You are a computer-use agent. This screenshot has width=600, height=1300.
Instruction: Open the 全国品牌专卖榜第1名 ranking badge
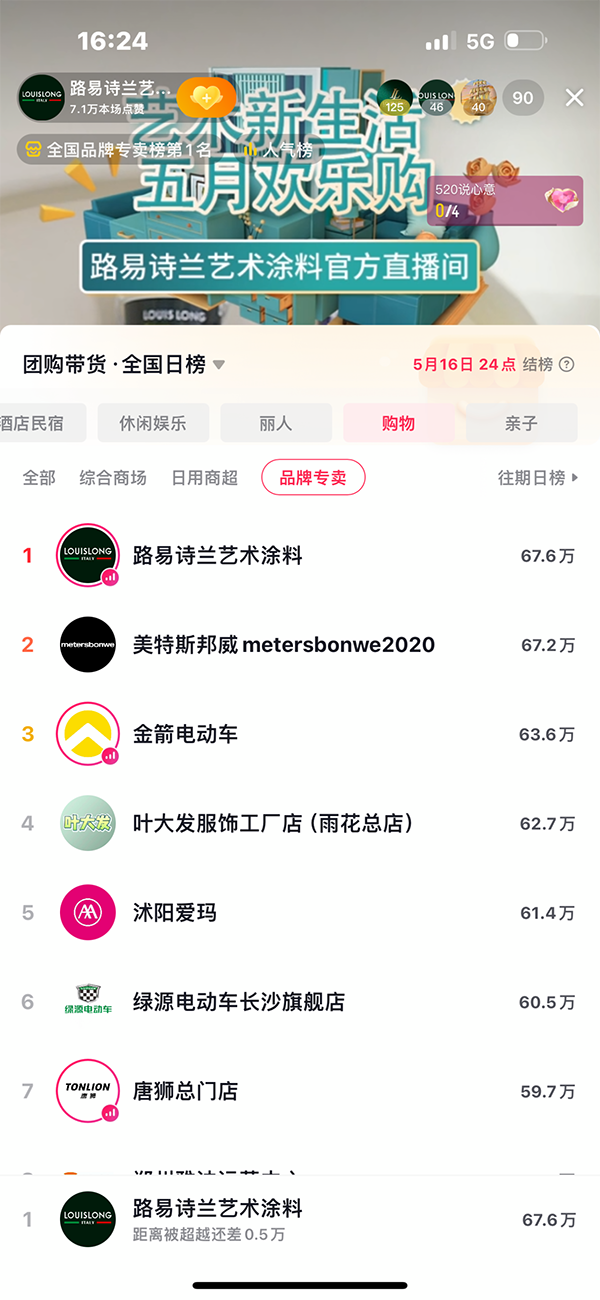click(118, 150)
